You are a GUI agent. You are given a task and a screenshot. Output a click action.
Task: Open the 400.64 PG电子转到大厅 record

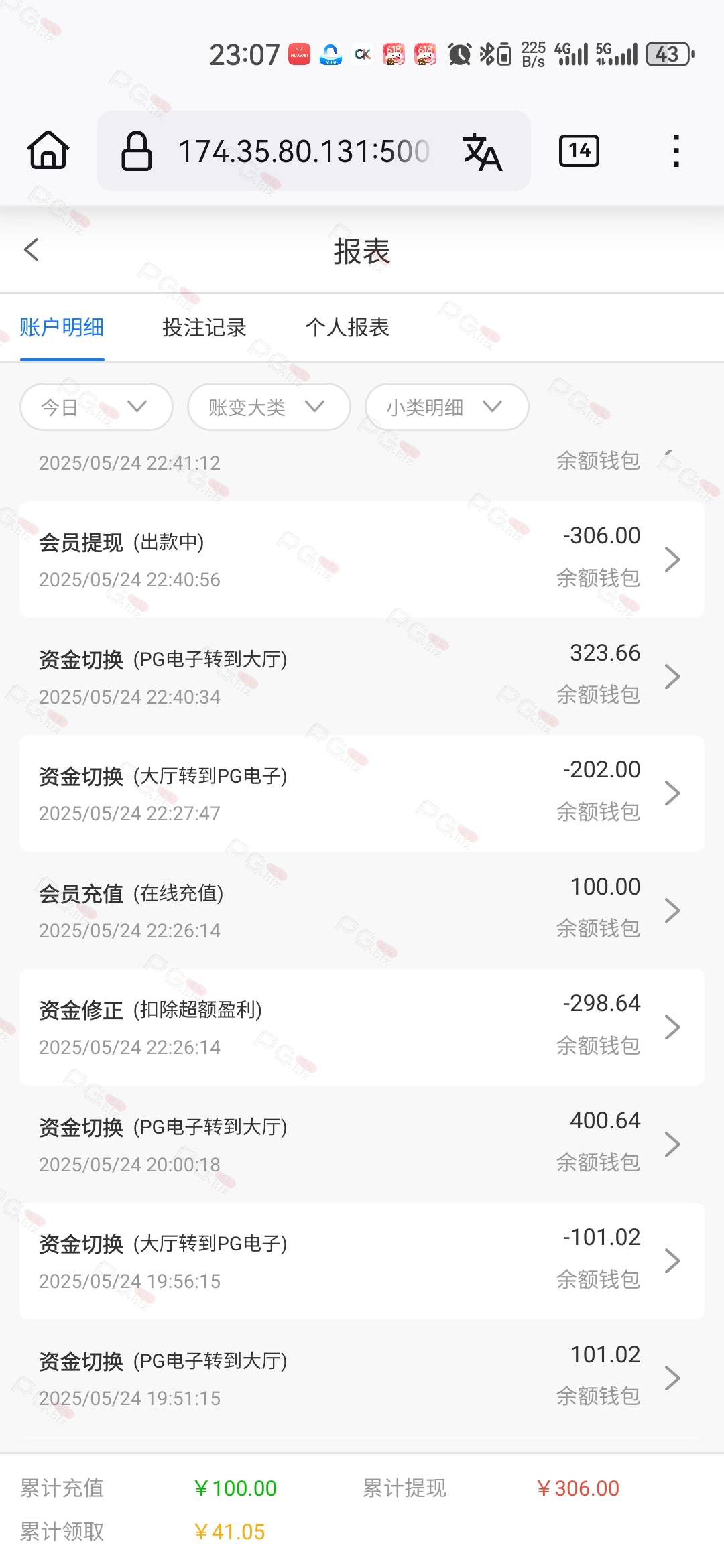[x=361, y=1144]
